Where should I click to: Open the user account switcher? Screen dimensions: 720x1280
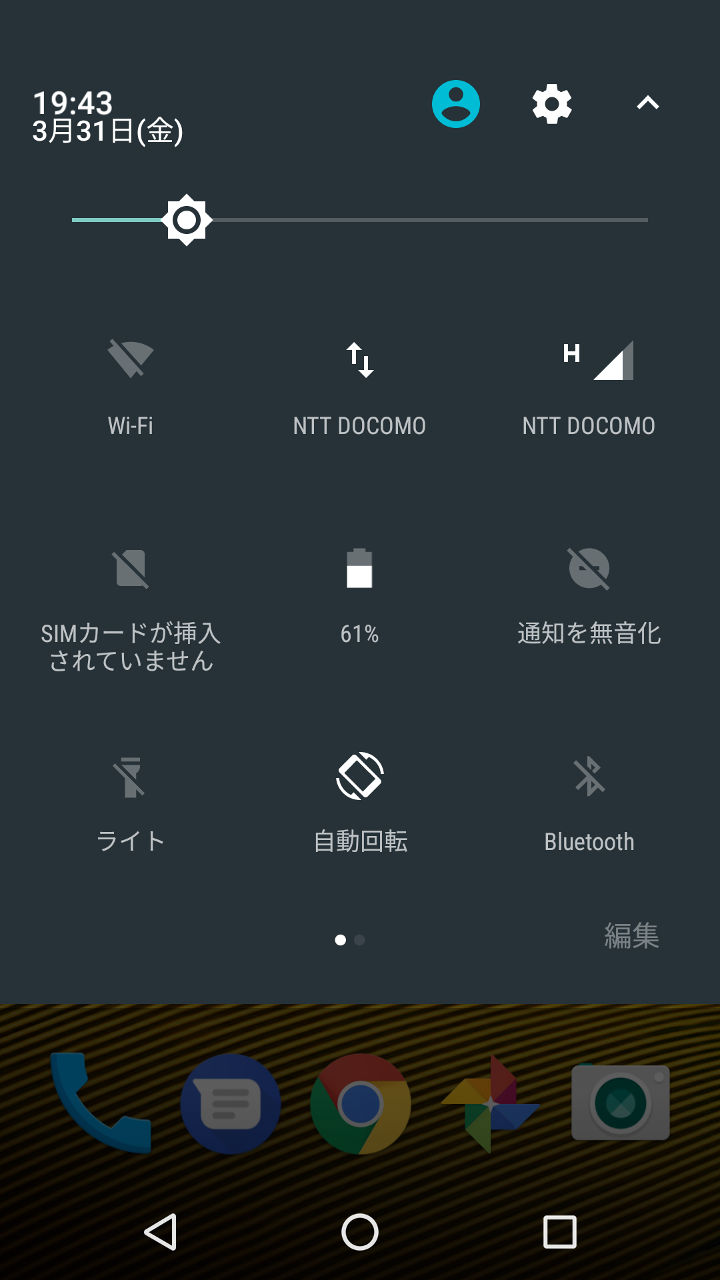pos(456,104)
